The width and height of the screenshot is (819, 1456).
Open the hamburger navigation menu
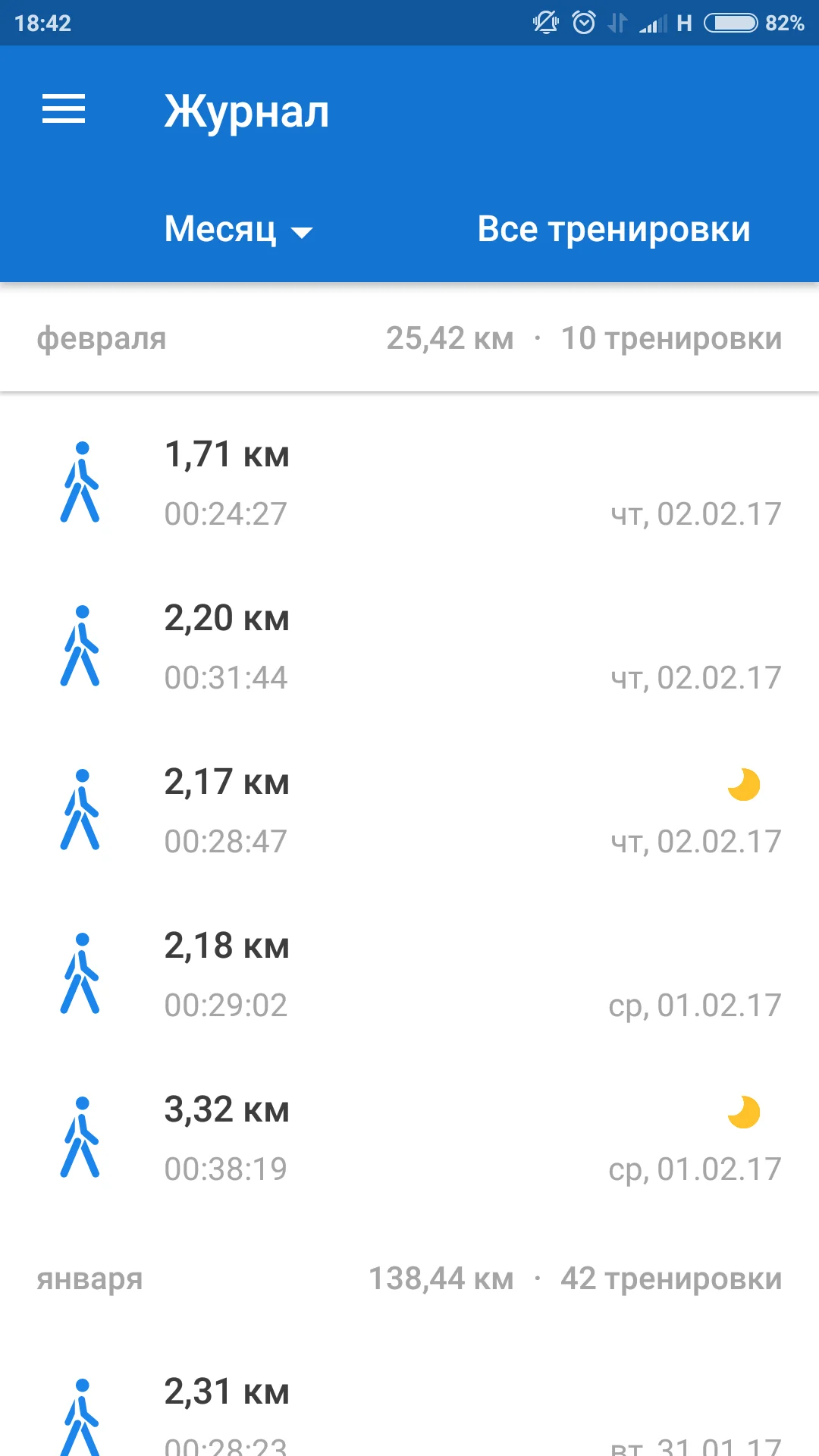pos(64,109)
